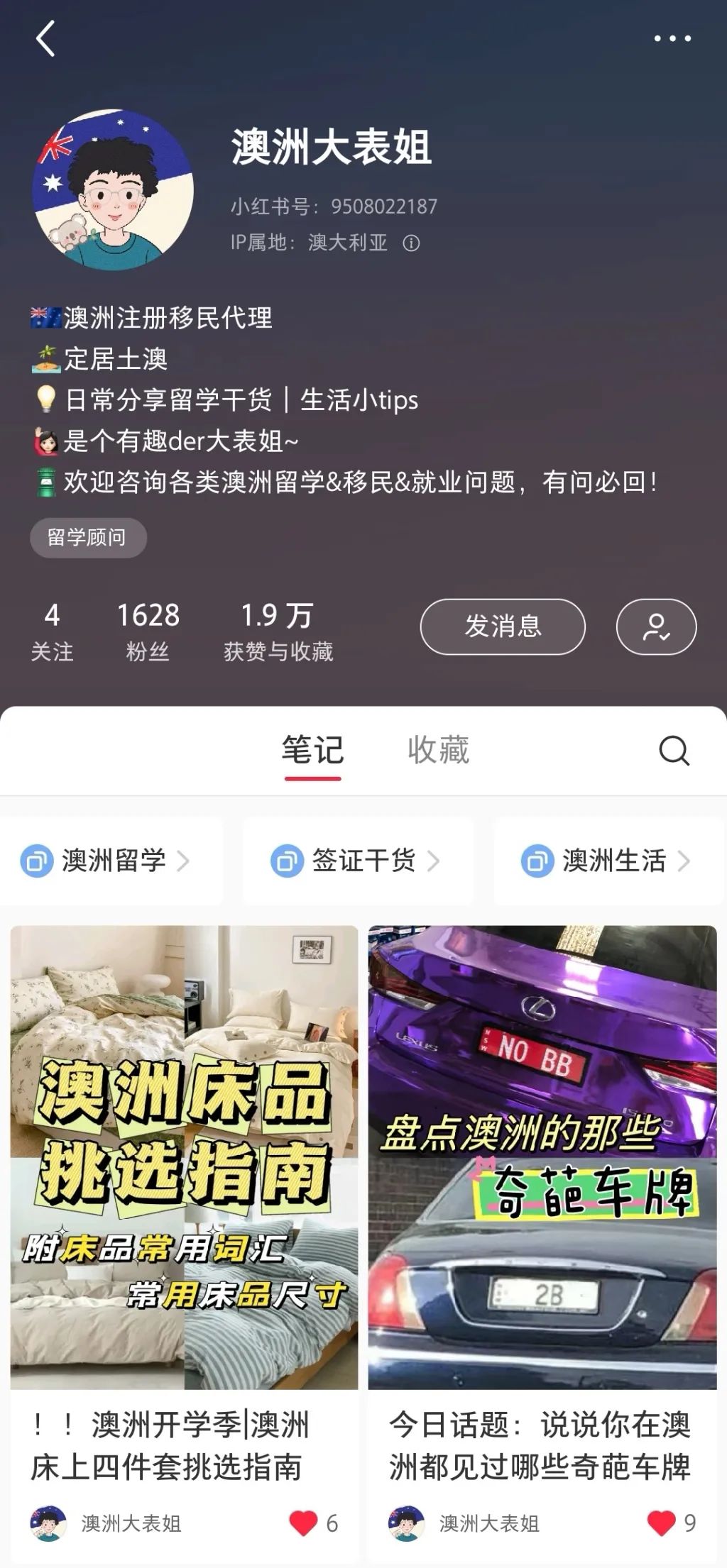Search this user's notes
This screenshot has width=727, height=1568.
point(674,751)
